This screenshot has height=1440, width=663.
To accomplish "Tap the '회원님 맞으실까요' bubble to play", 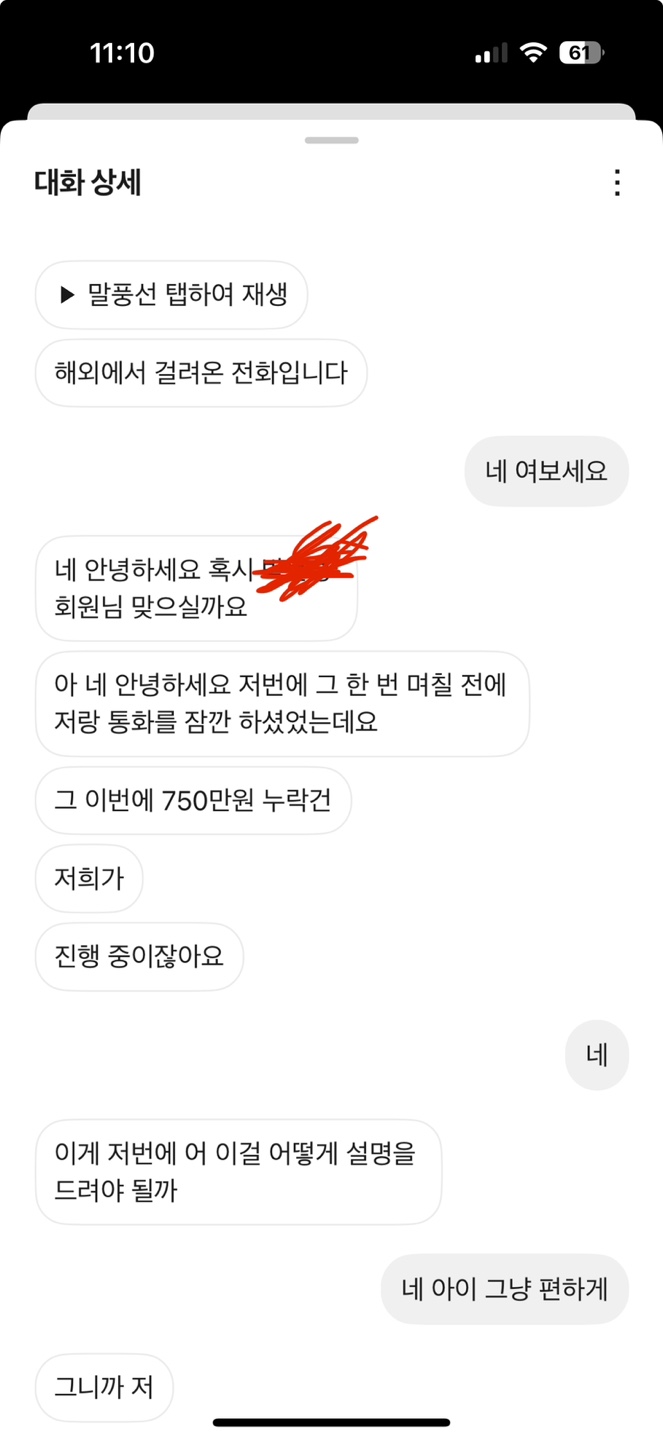I will (x=196, y=588).
